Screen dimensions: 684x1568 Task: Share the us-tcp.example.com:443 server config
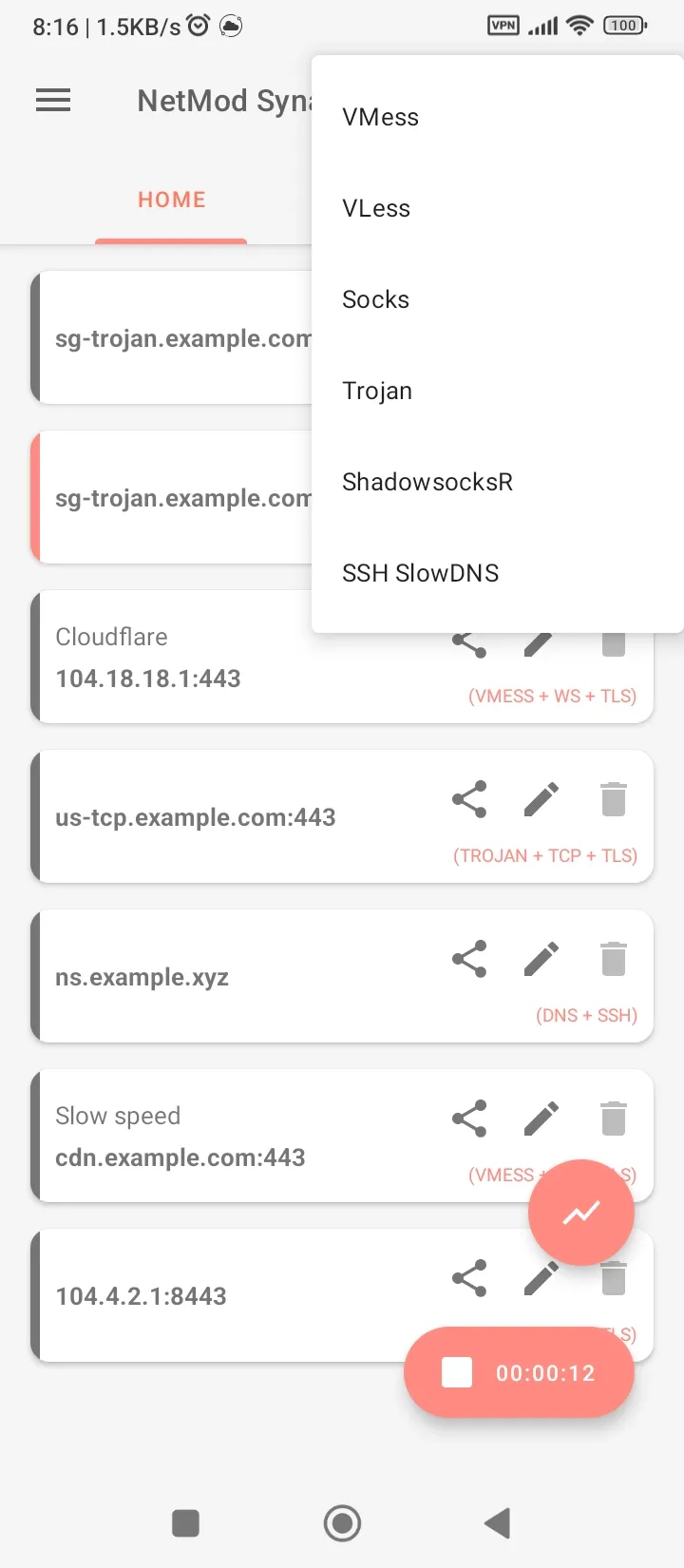click(468, 799)
